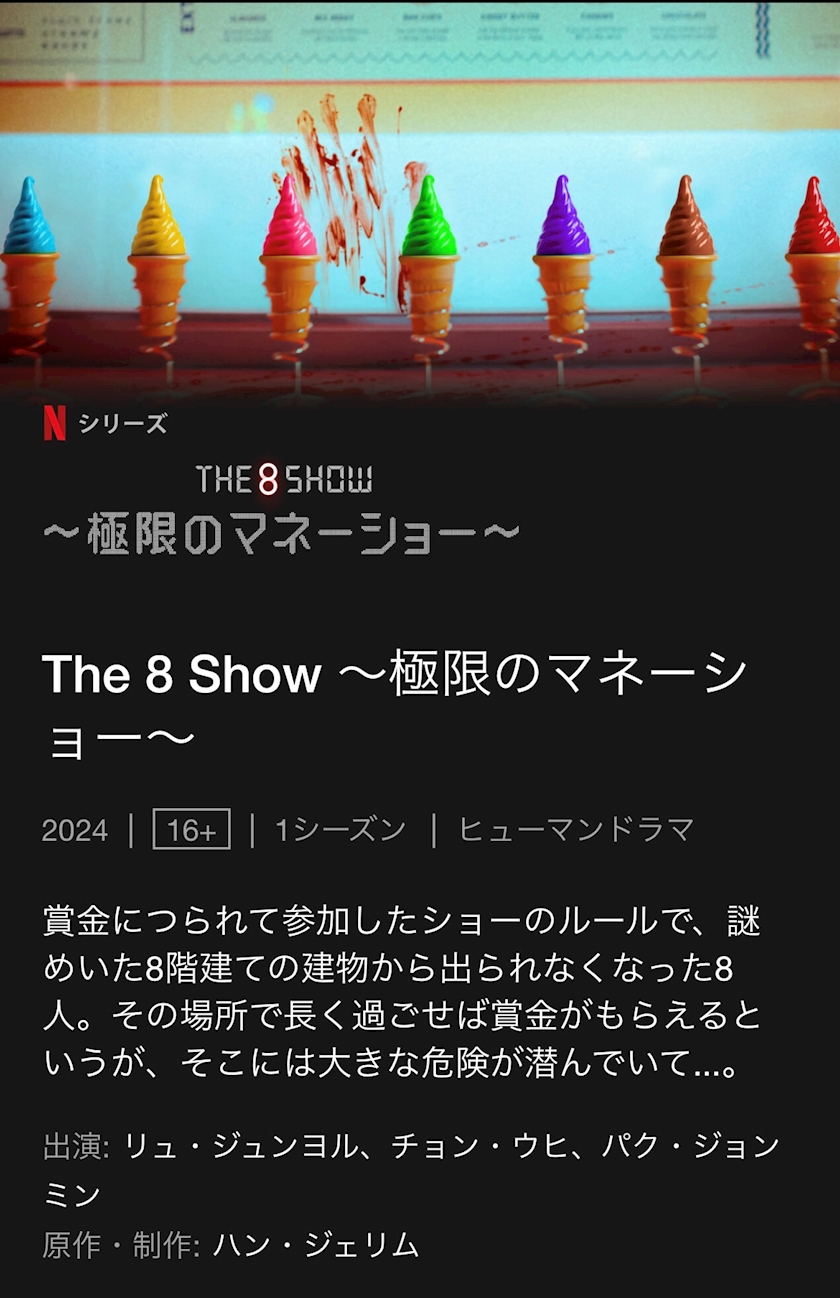Open the 原作・制作 creator line

(x=230, y=1245)
